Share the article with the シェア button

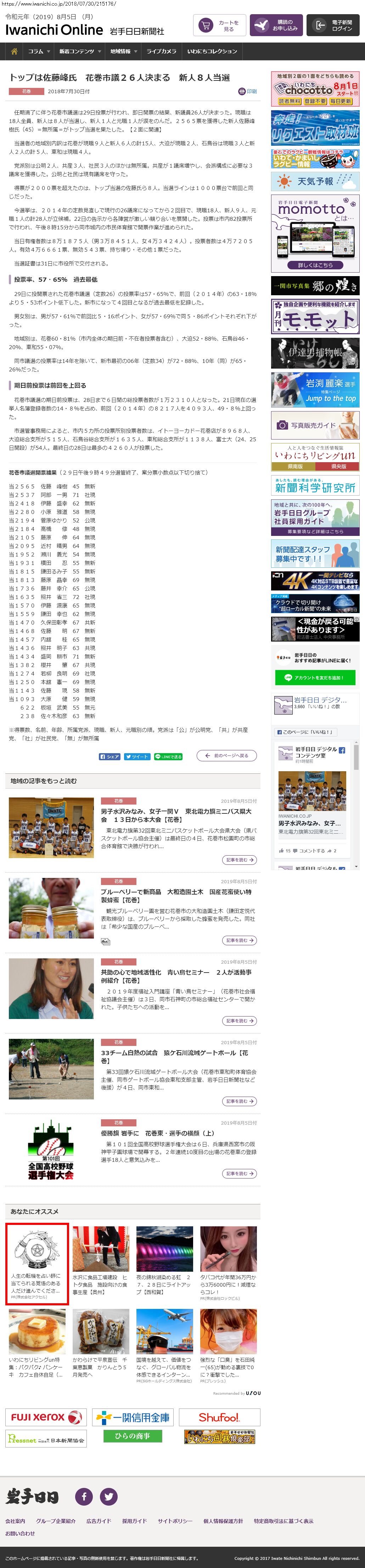[109, 757]
